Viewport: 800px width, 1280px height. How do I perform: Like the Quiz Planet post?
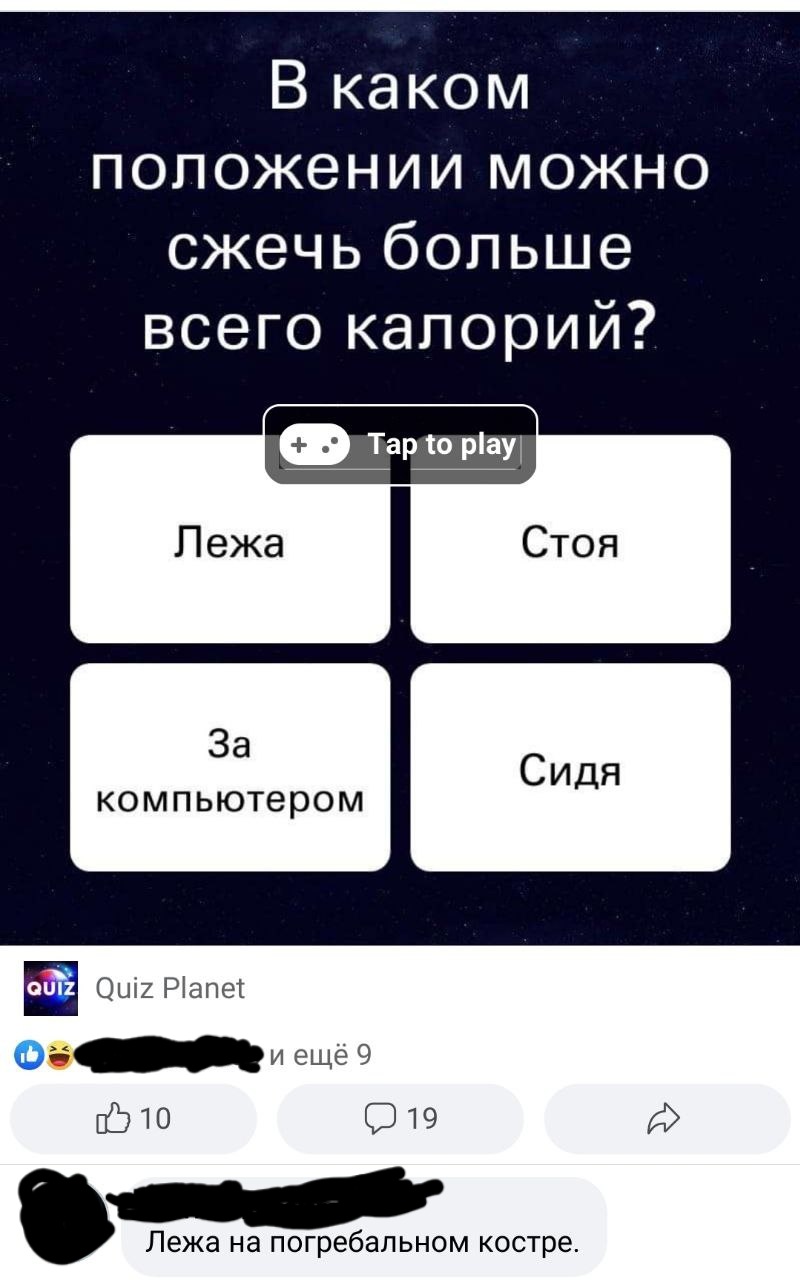[133, 1118]
